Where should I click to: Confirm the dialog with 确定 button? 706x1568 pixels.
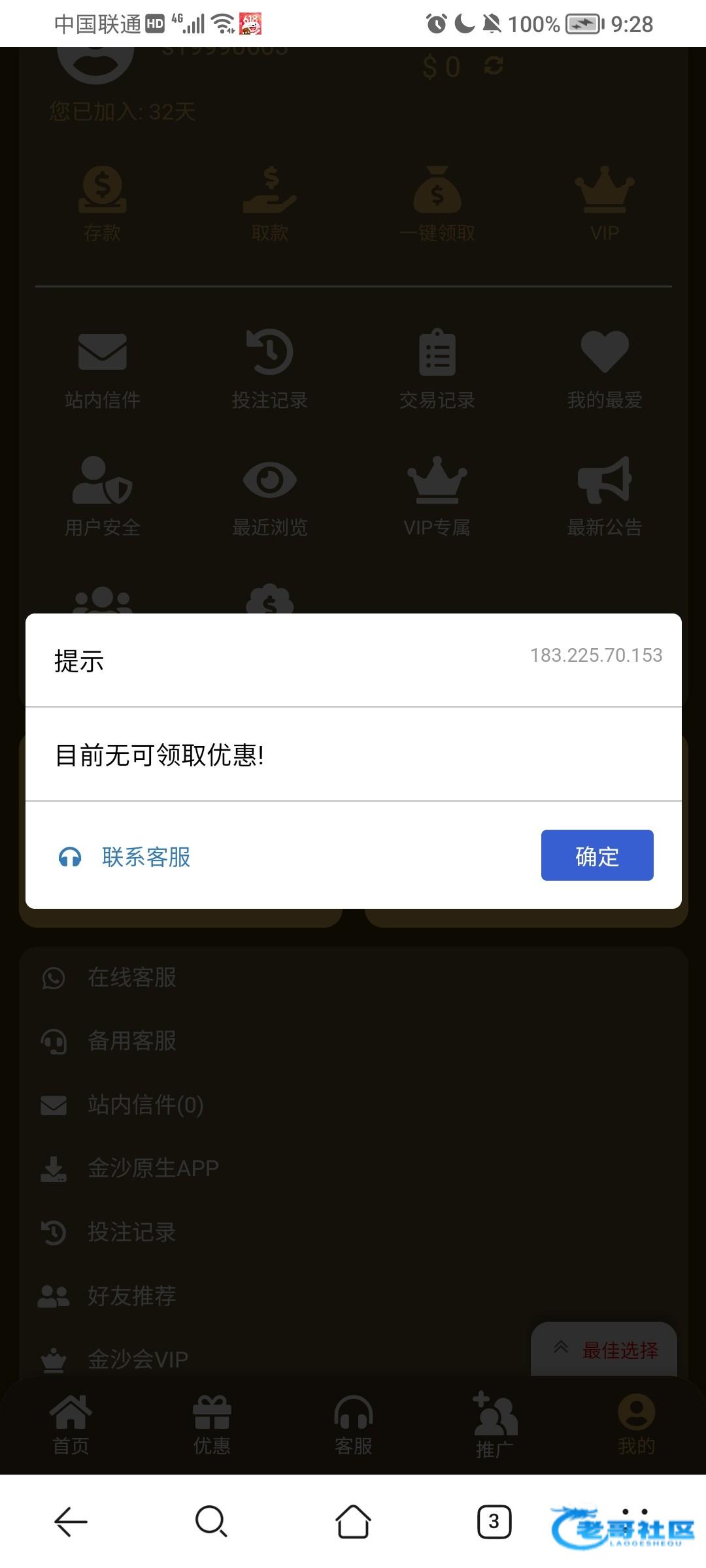pos(597,855)
